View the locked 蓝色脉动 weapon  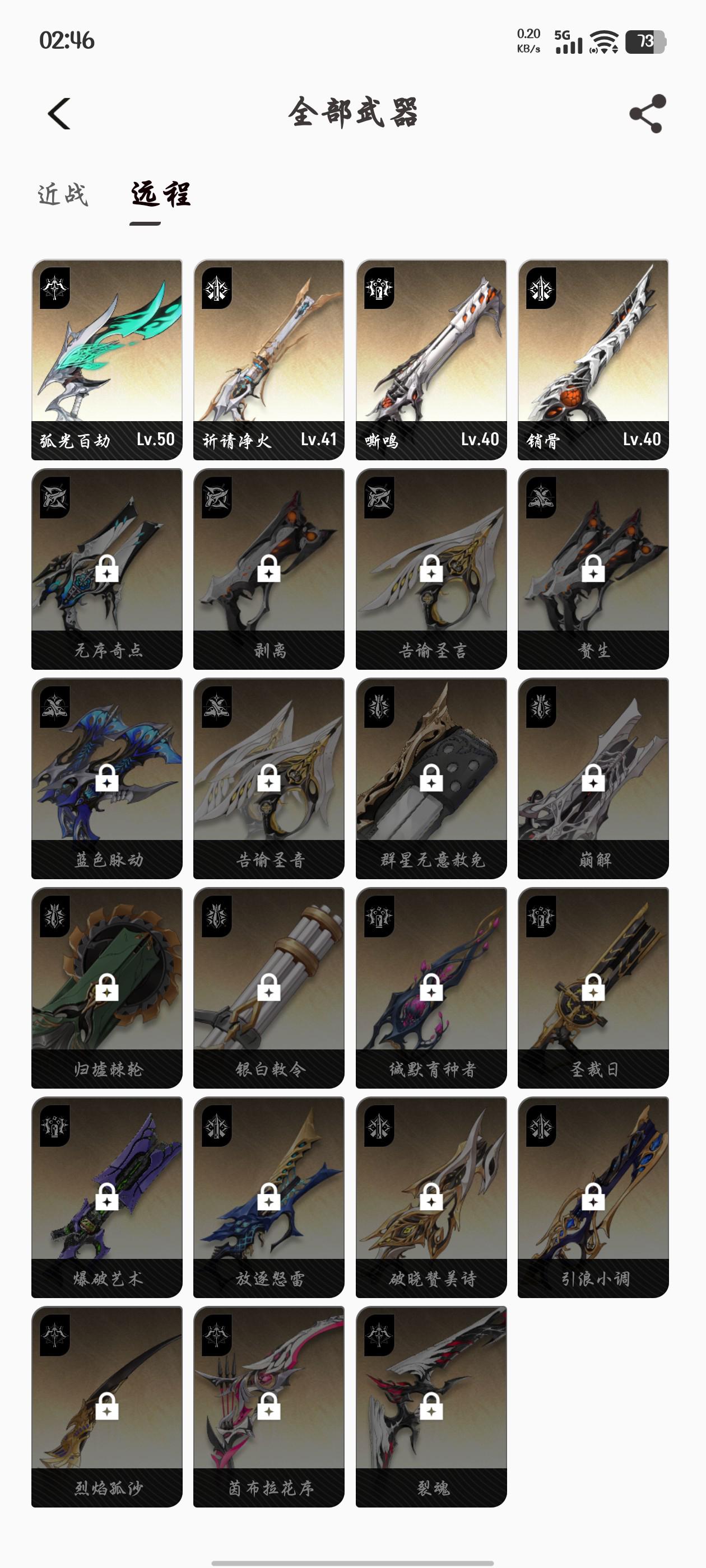(x=106, y=778)
